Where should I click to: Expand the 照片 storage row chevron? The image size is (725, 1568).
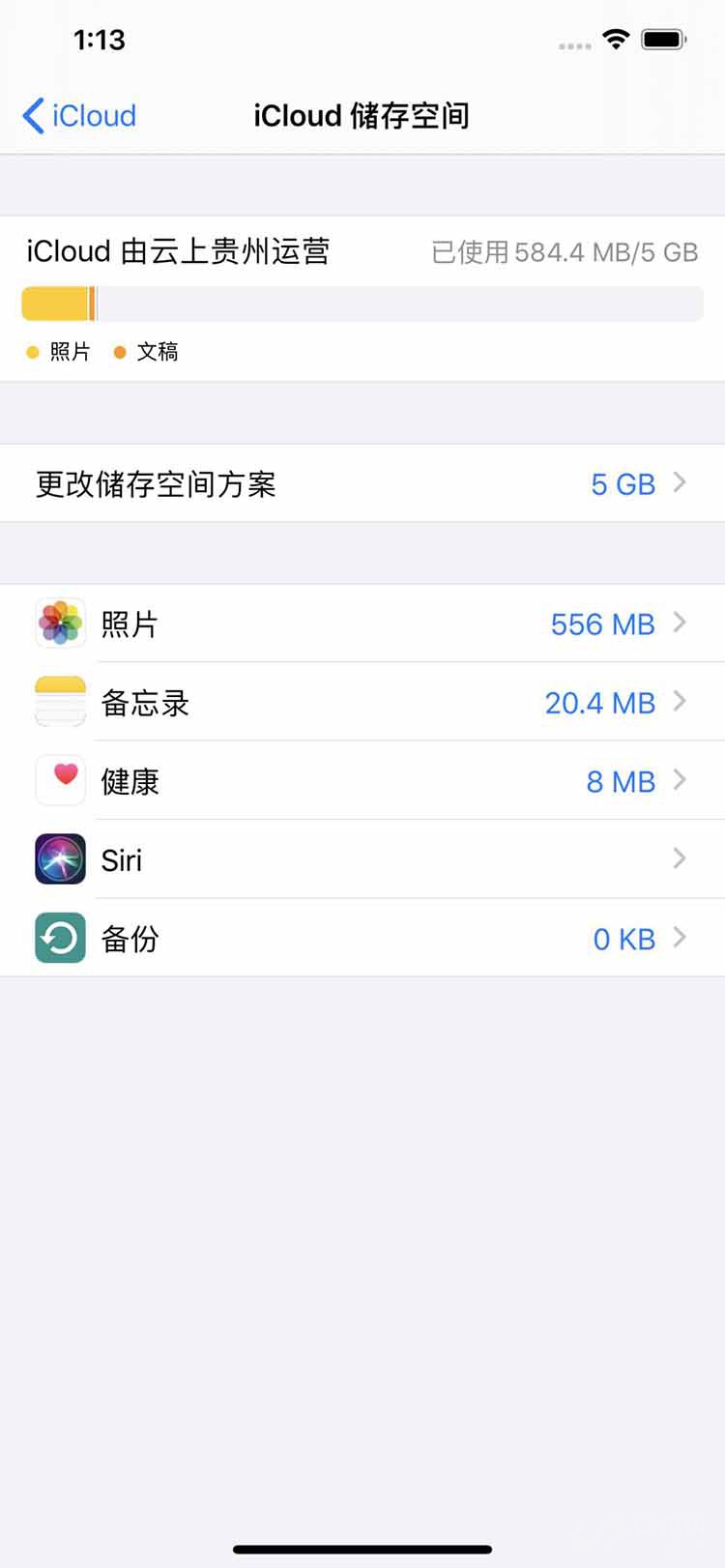click(x=681, y=624)
